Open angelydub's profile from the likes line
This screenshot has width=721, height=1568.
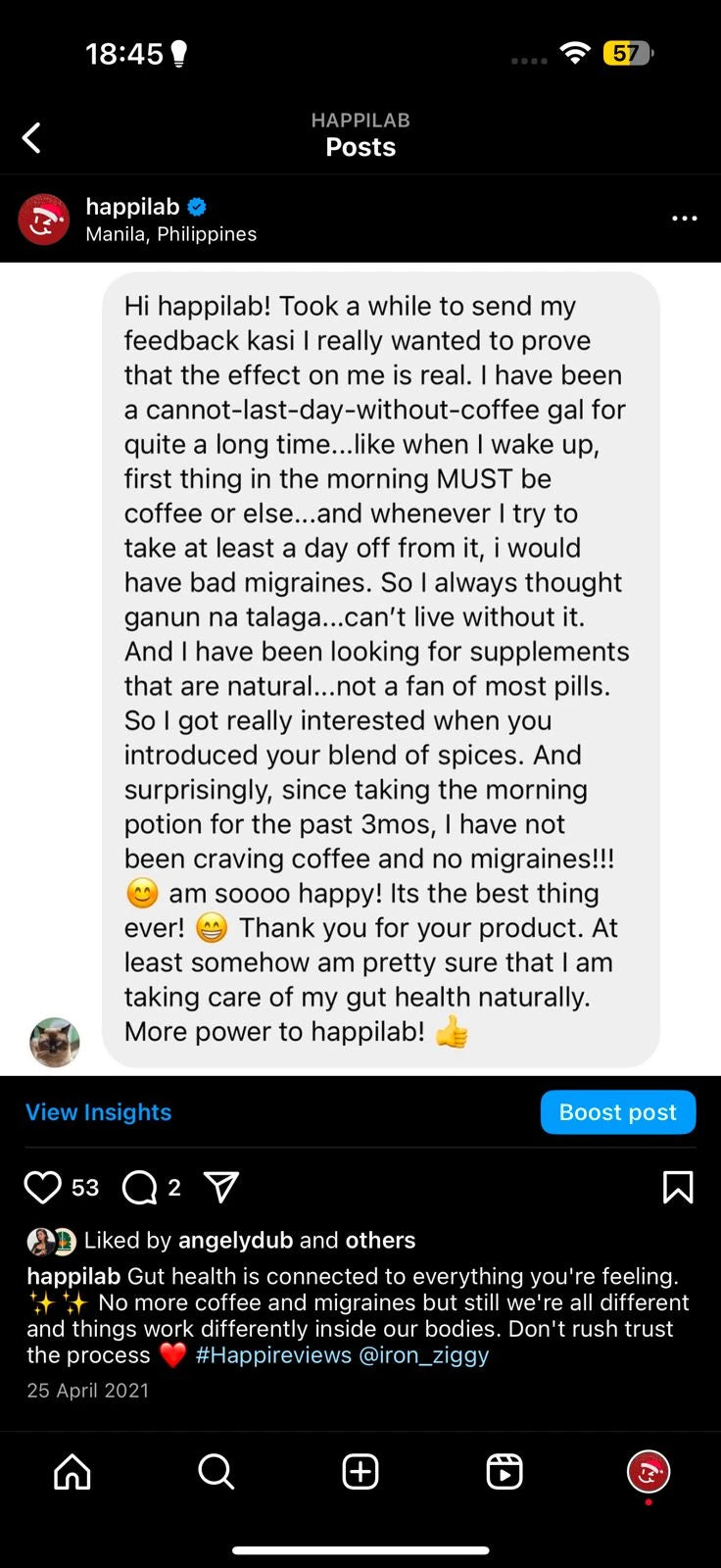235,1241
